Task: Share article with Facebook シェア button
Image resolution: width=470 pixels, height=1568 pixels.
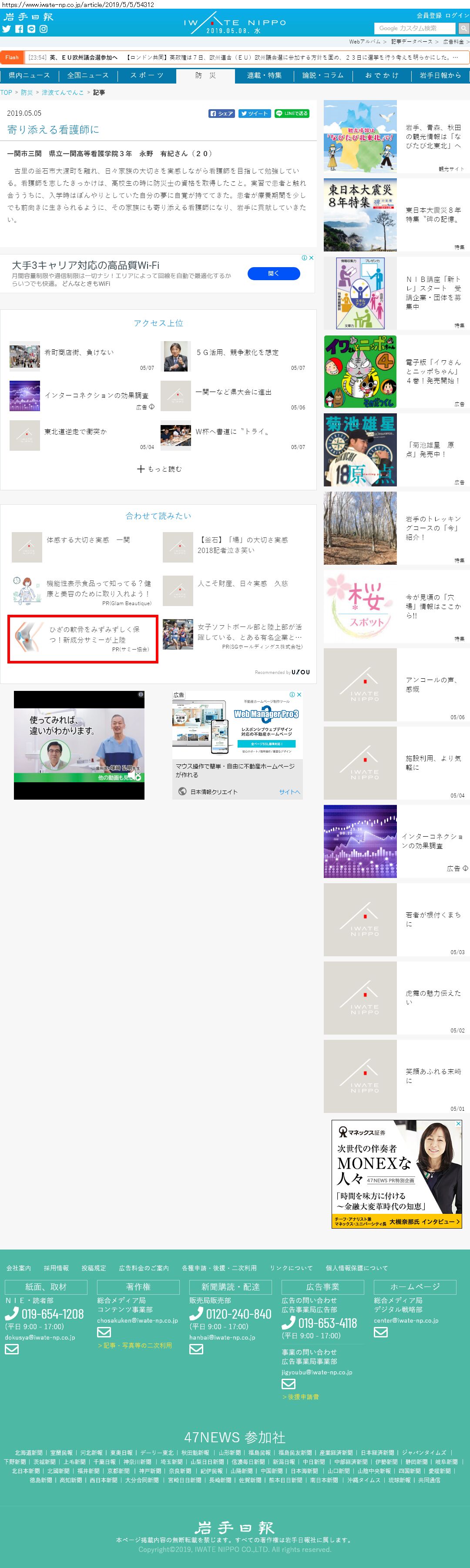Action: (x=222, y=113)
